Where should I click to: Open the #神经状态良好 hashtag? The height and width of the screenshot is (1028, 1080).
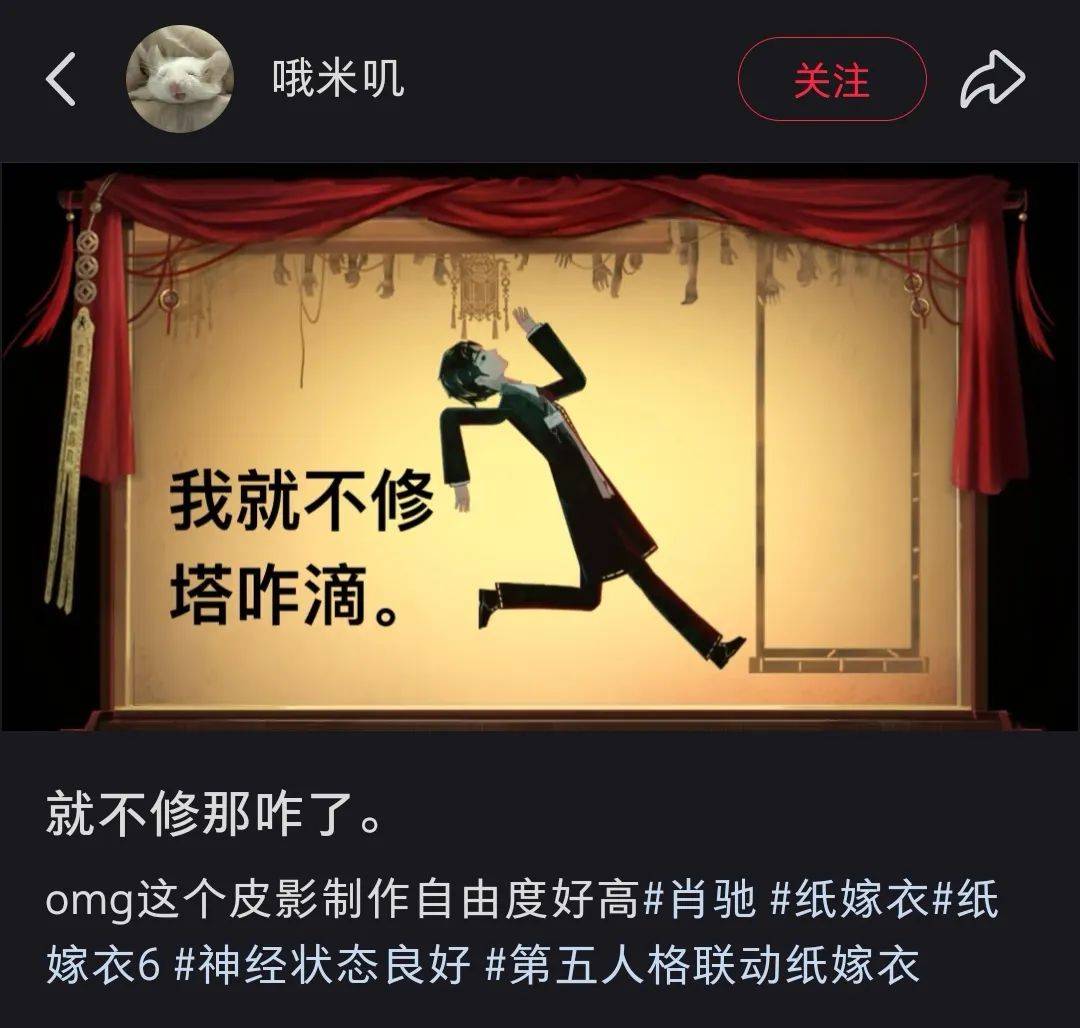(322, 966)
